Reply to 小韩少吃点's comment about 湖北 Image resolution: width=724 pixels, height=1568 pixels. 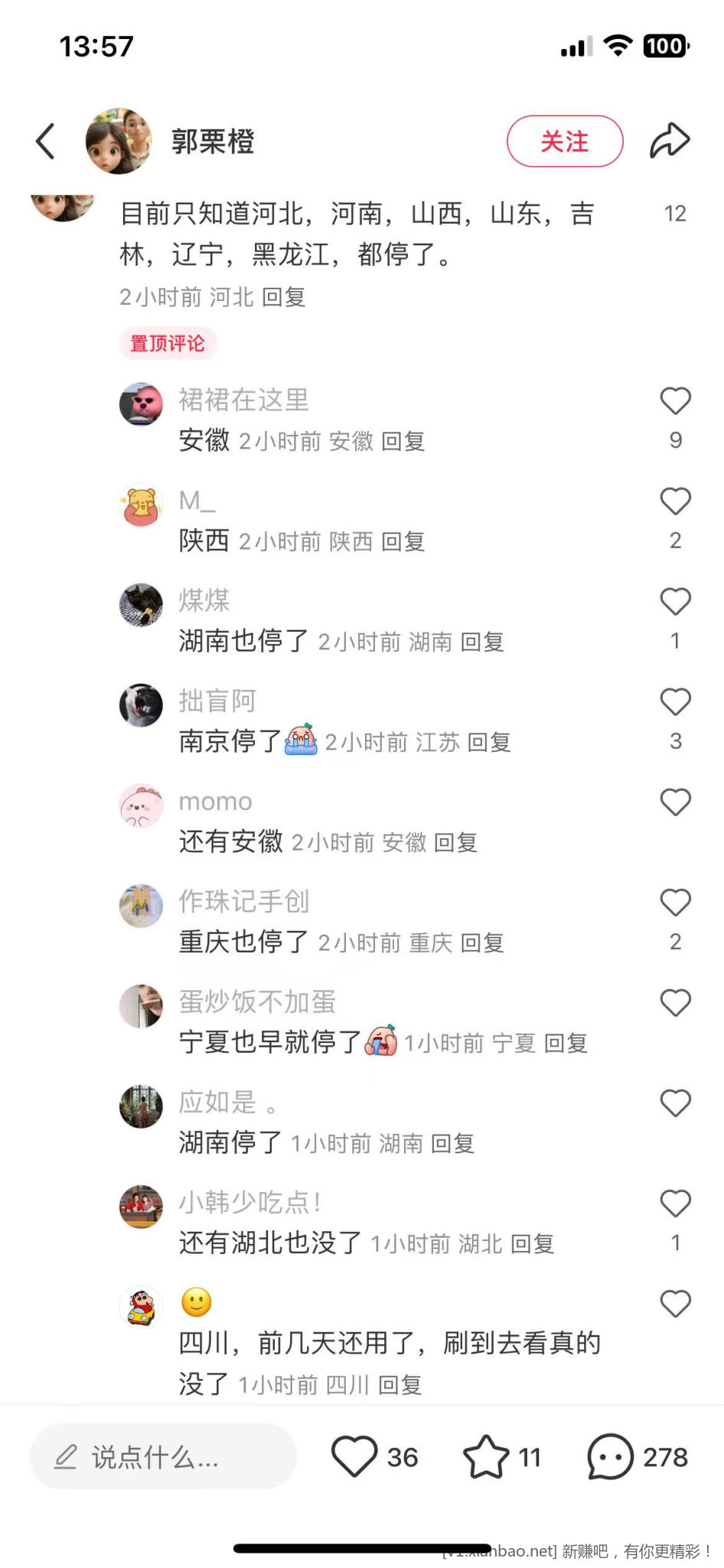pyautogui.click(x=532, y=1244)
